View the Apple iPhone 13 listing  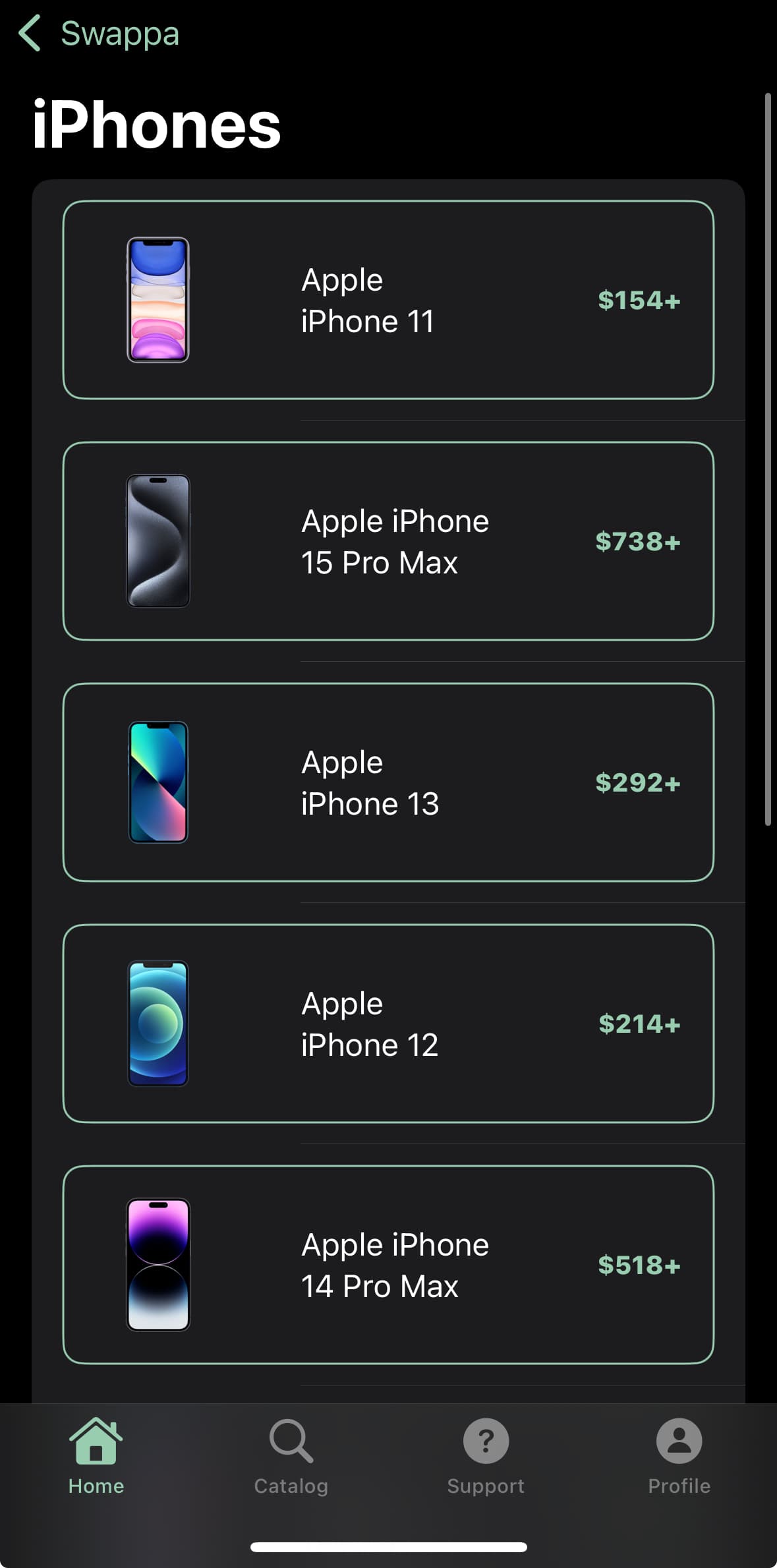pos(388,782)
